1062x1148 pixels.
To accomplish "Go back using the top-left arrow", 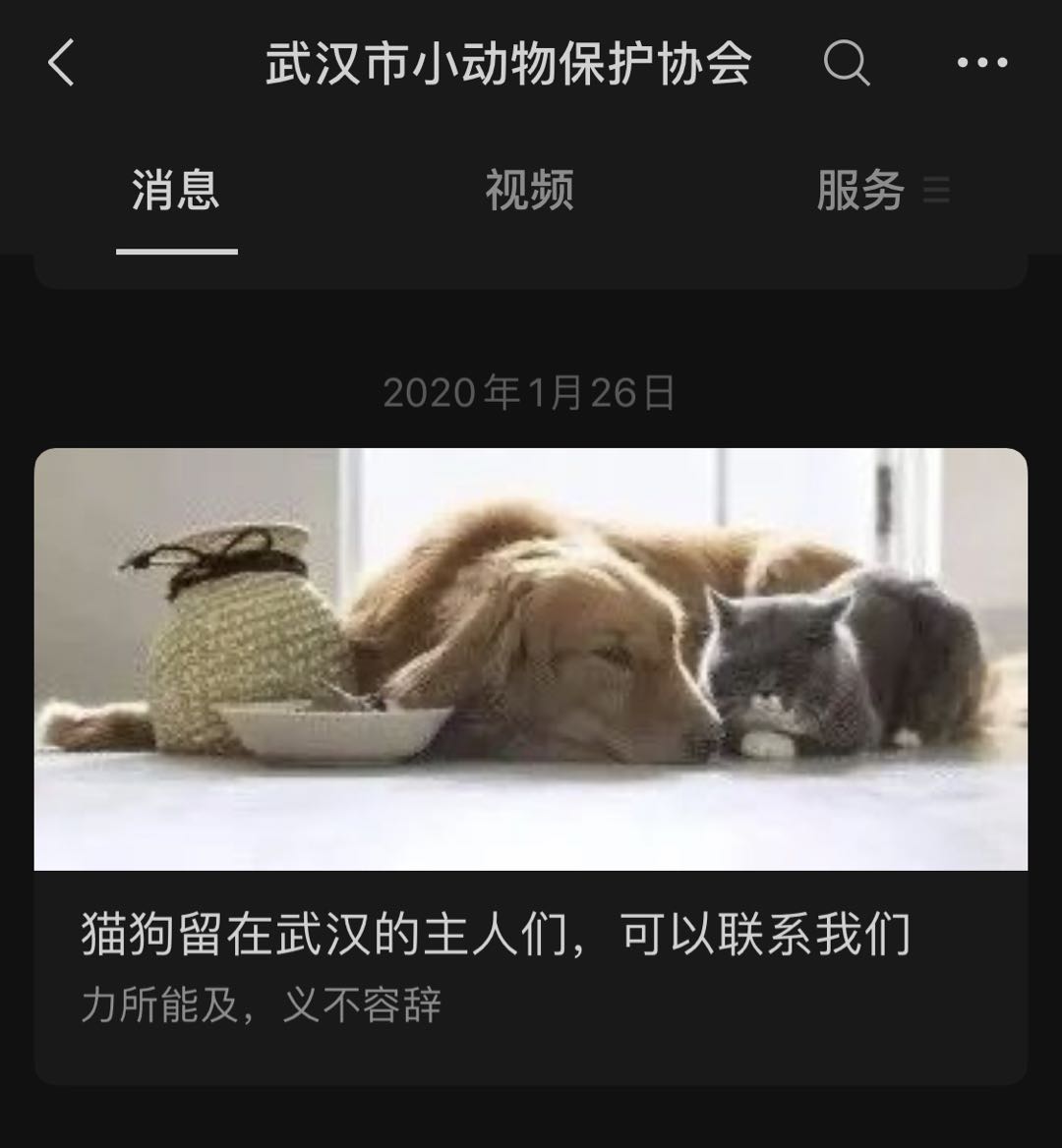I will point(61,64).
